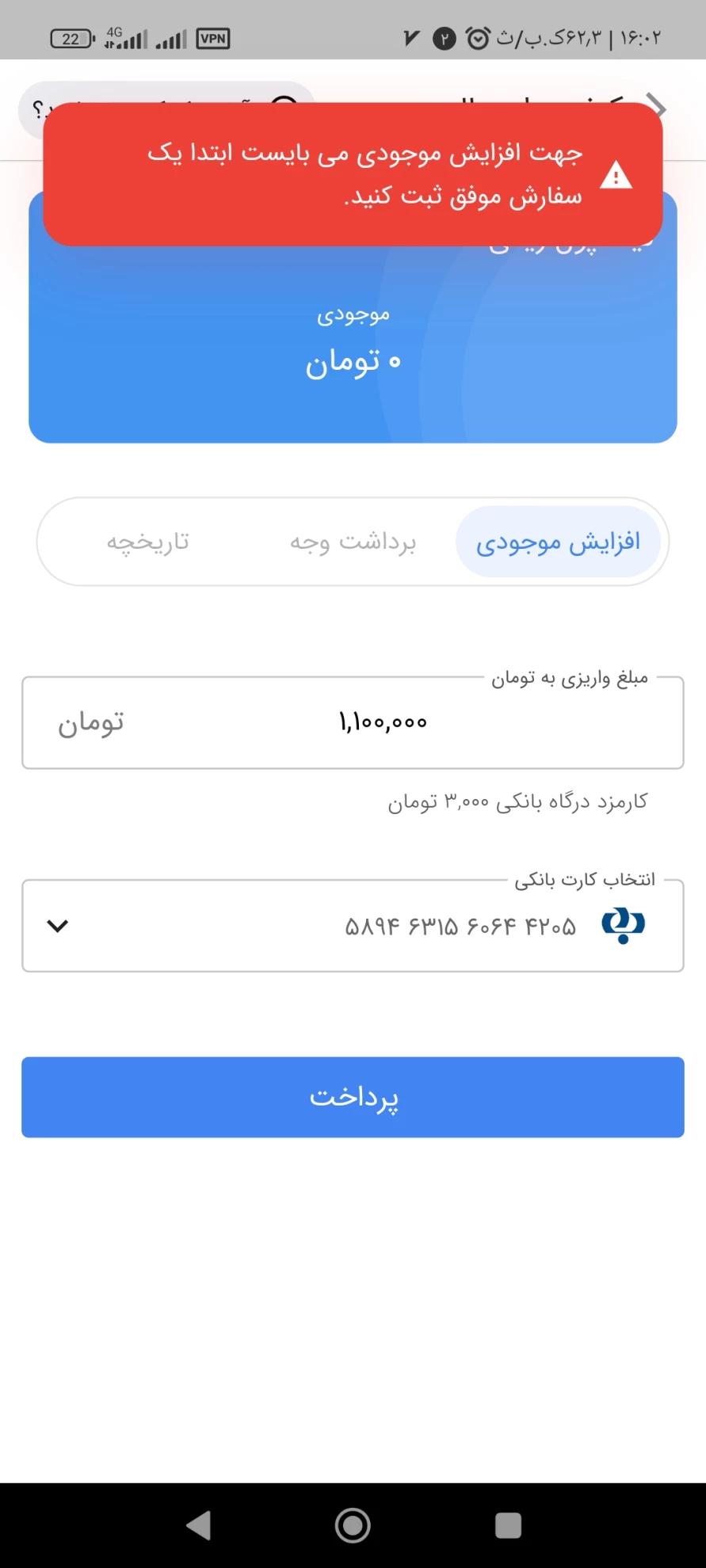Tap the system back button

[198, 1525]
